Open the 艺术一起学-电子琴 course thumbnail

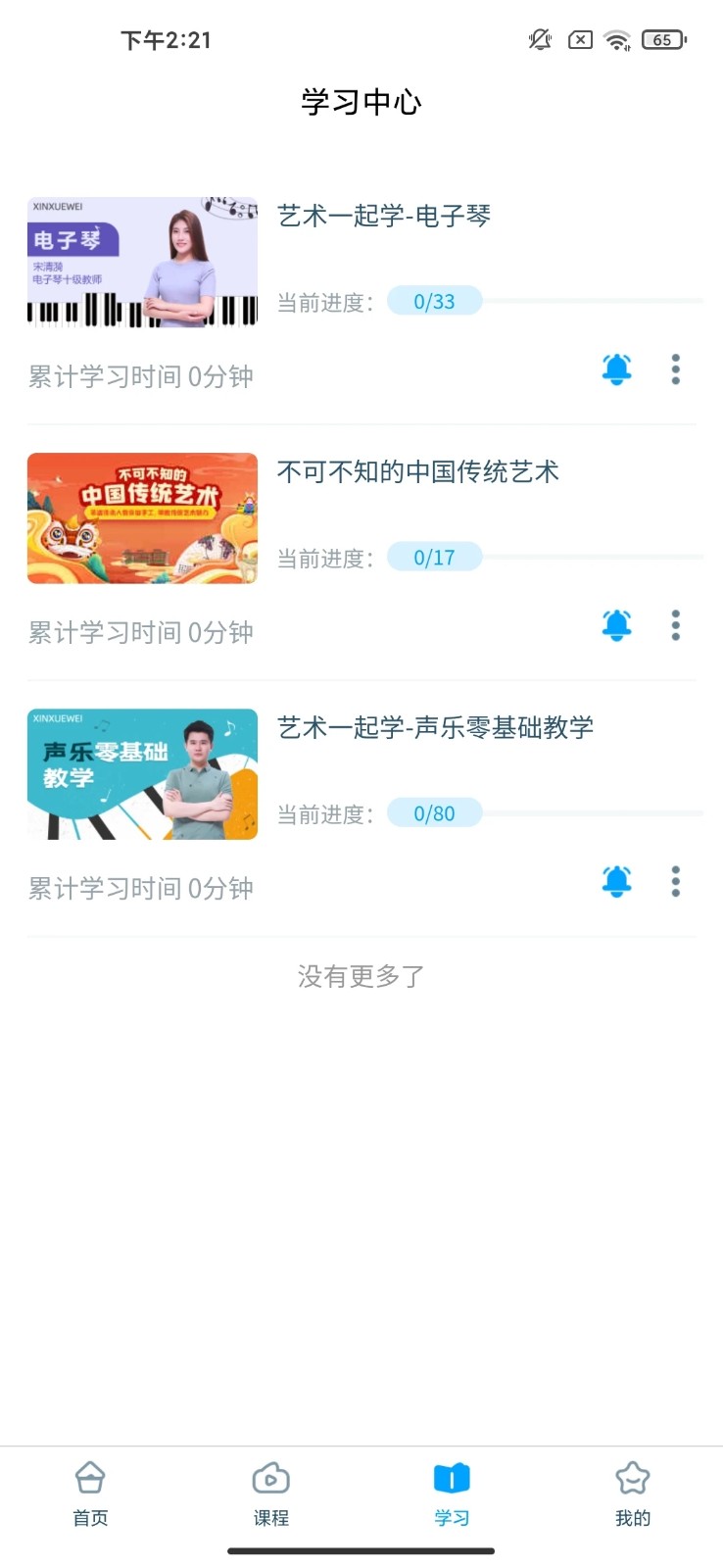tap(142, 262)
